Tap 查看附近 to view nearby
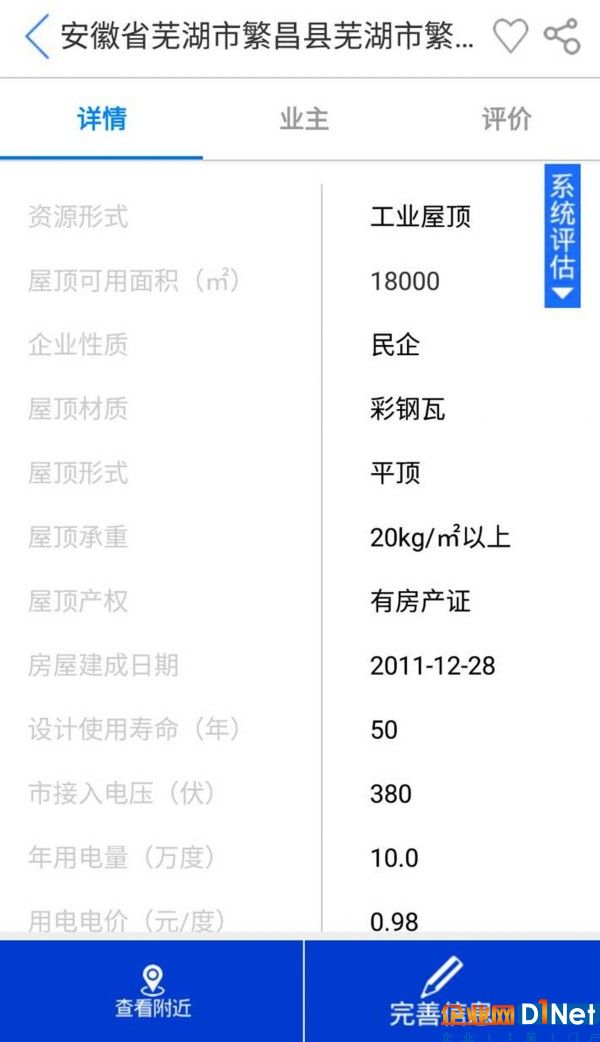This screenshot has height=1042, width=600. (x=152, y=991)
